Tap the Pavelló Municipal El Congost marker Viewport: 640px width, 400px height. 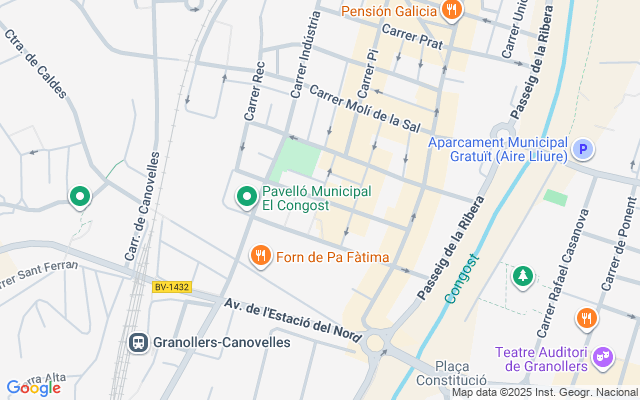coord(246,198)
